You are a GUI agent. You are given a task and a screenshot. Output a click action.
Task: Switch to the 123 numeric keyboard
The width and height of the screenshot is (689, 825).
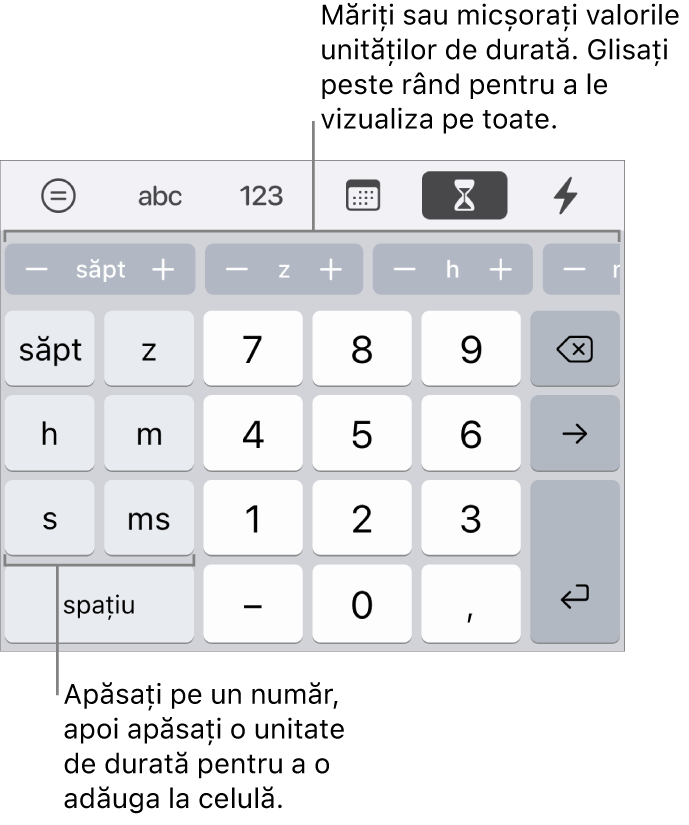click(261, 196)
